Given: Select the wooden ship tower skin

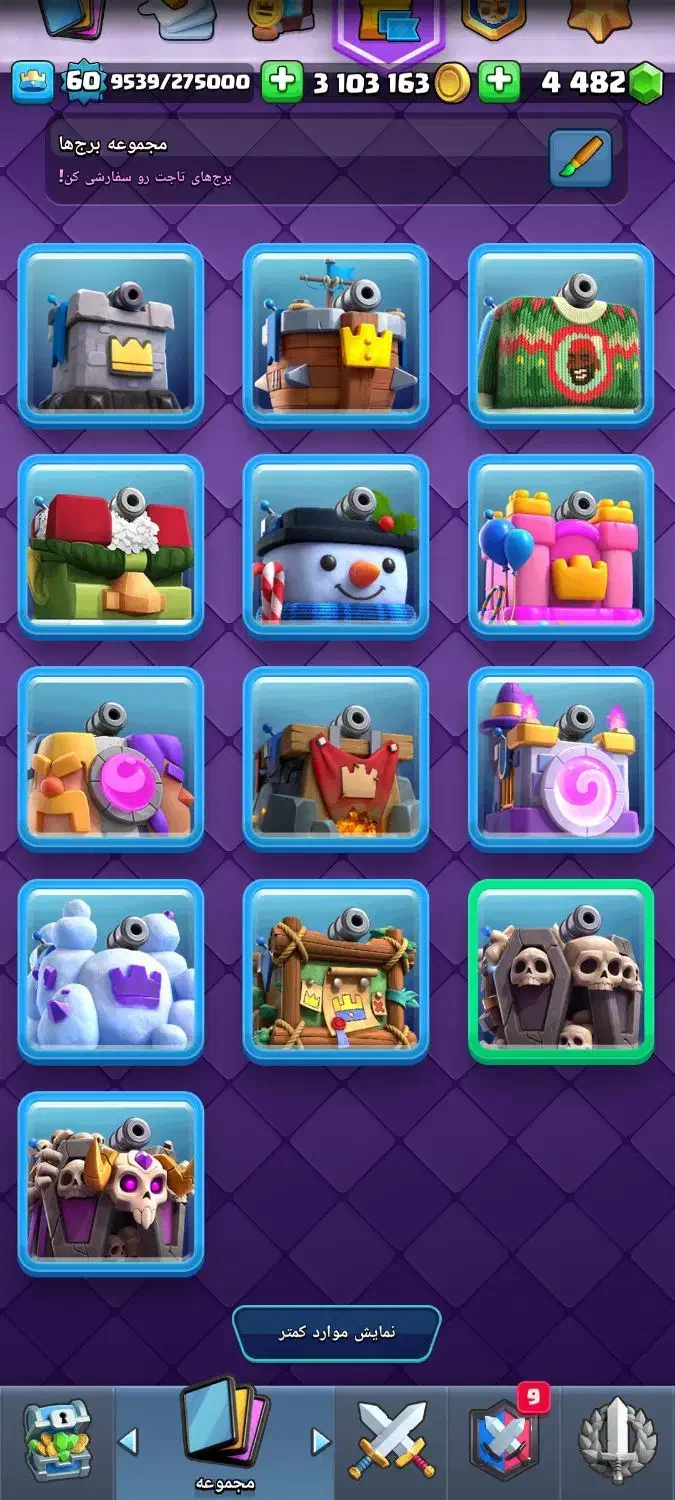Looking at the screenshot, I should pyautogui.click(x=336, y=335).
